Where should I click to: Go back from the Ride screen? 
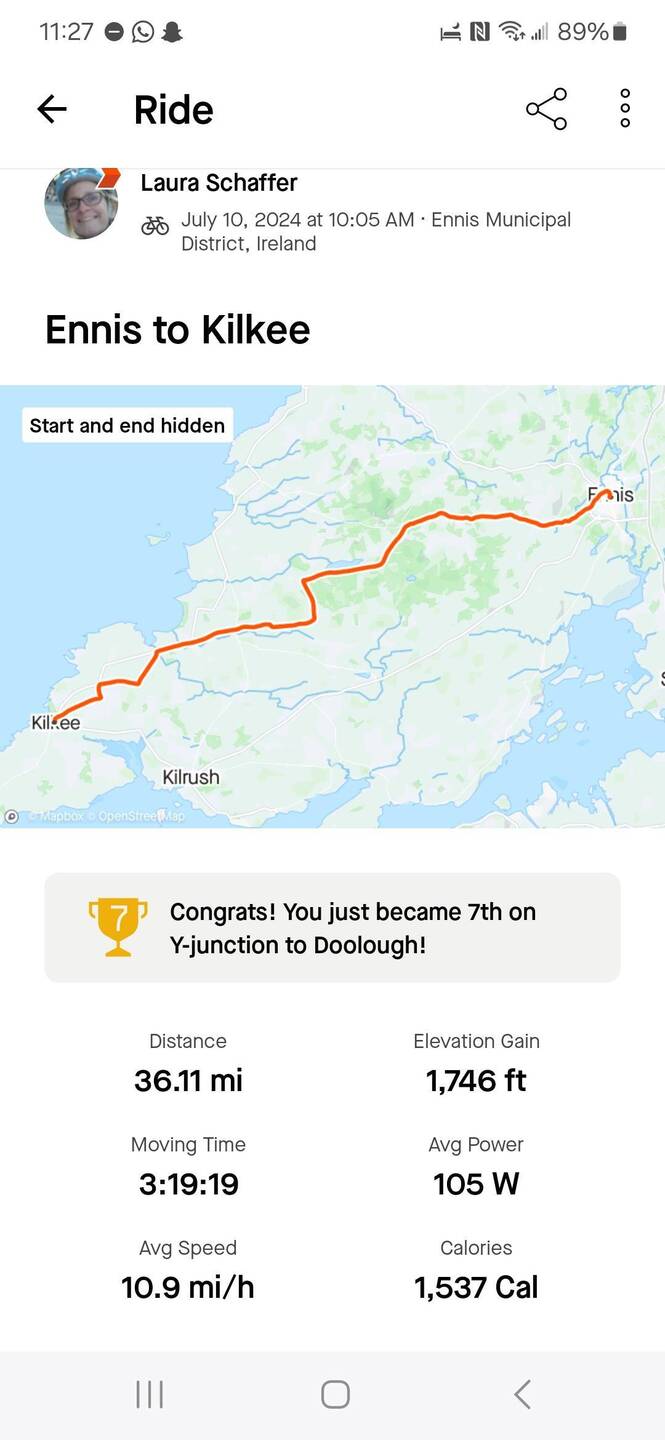point(52,109)
